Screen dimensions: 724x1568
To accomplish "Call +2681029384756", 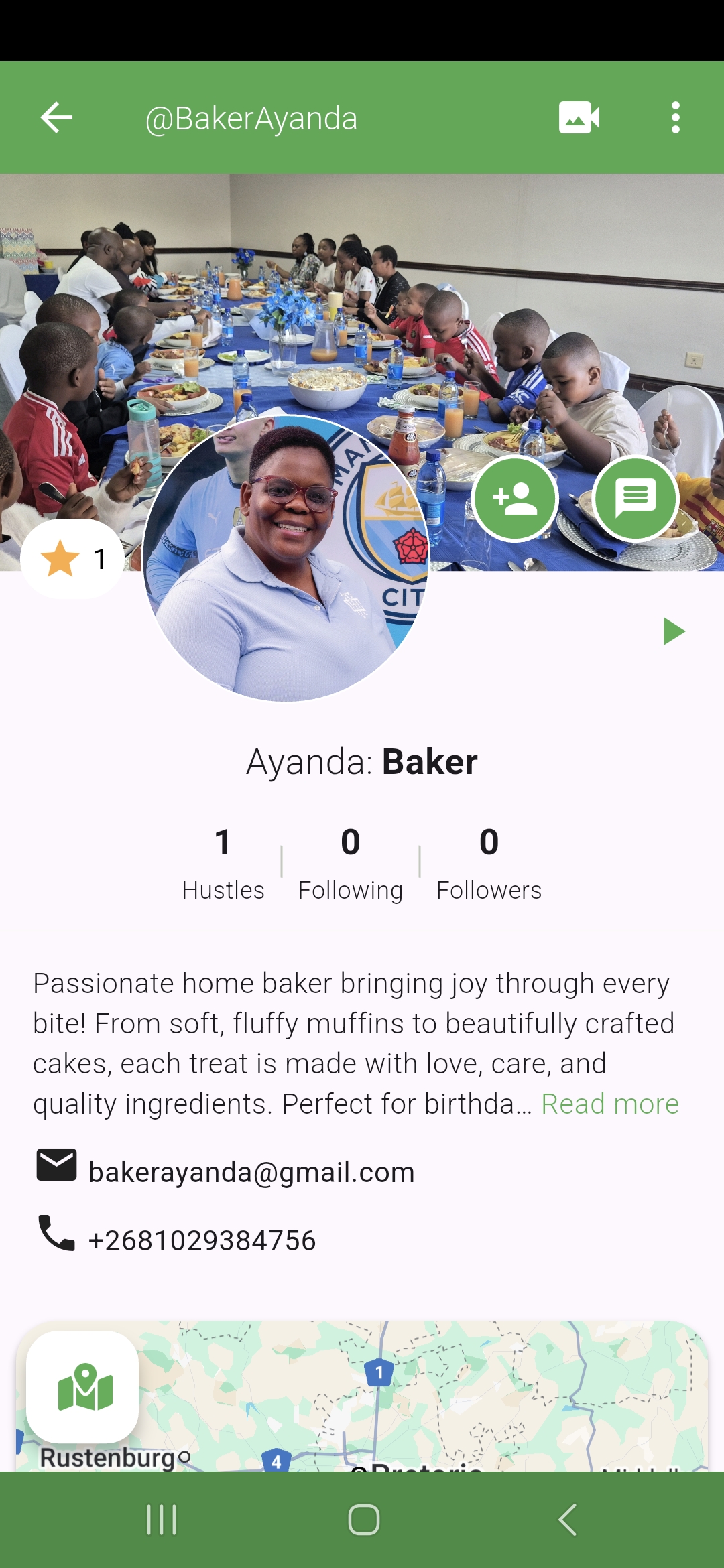I will click(201, 1240).
